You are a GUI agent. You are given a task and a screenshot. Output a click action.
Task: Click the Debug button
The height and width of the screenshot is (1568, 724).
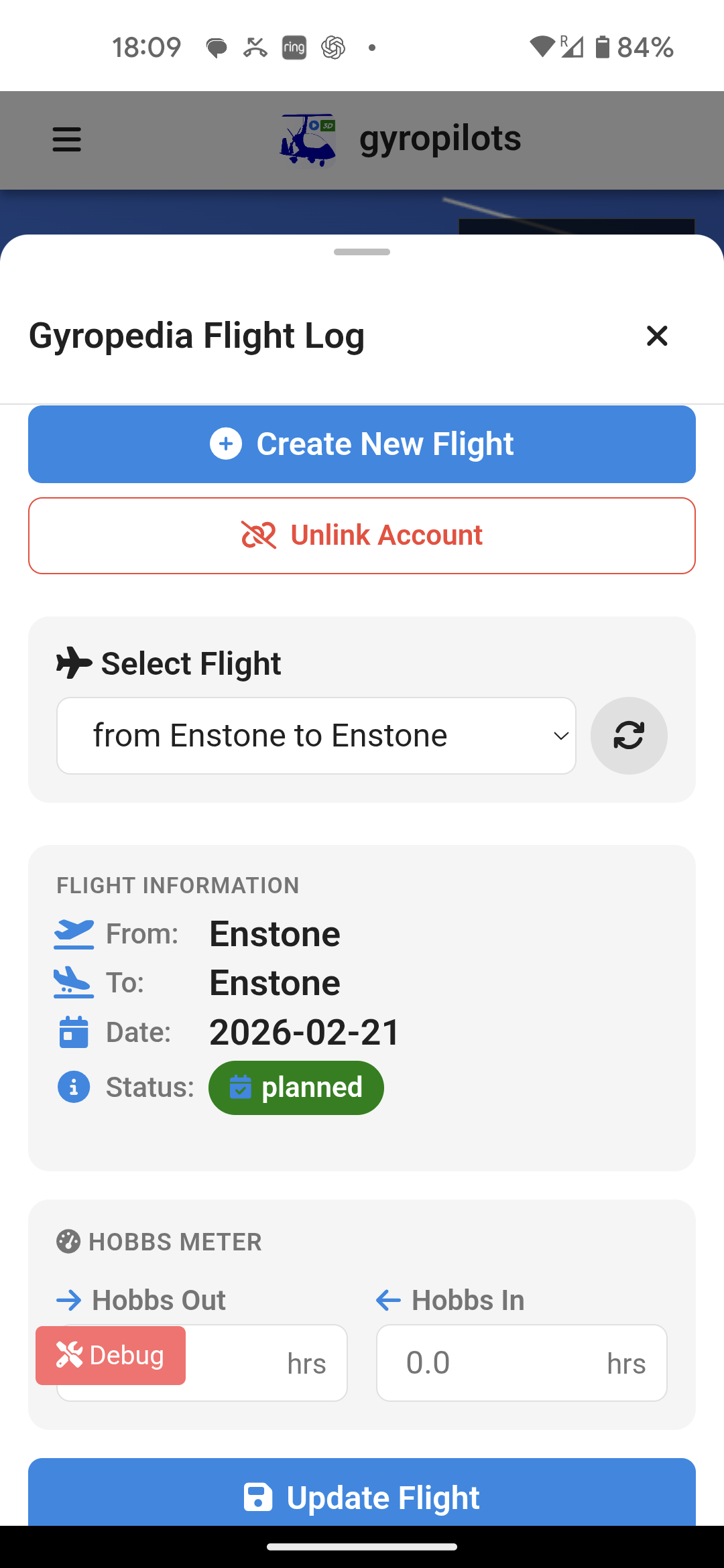click(110, 1355)
